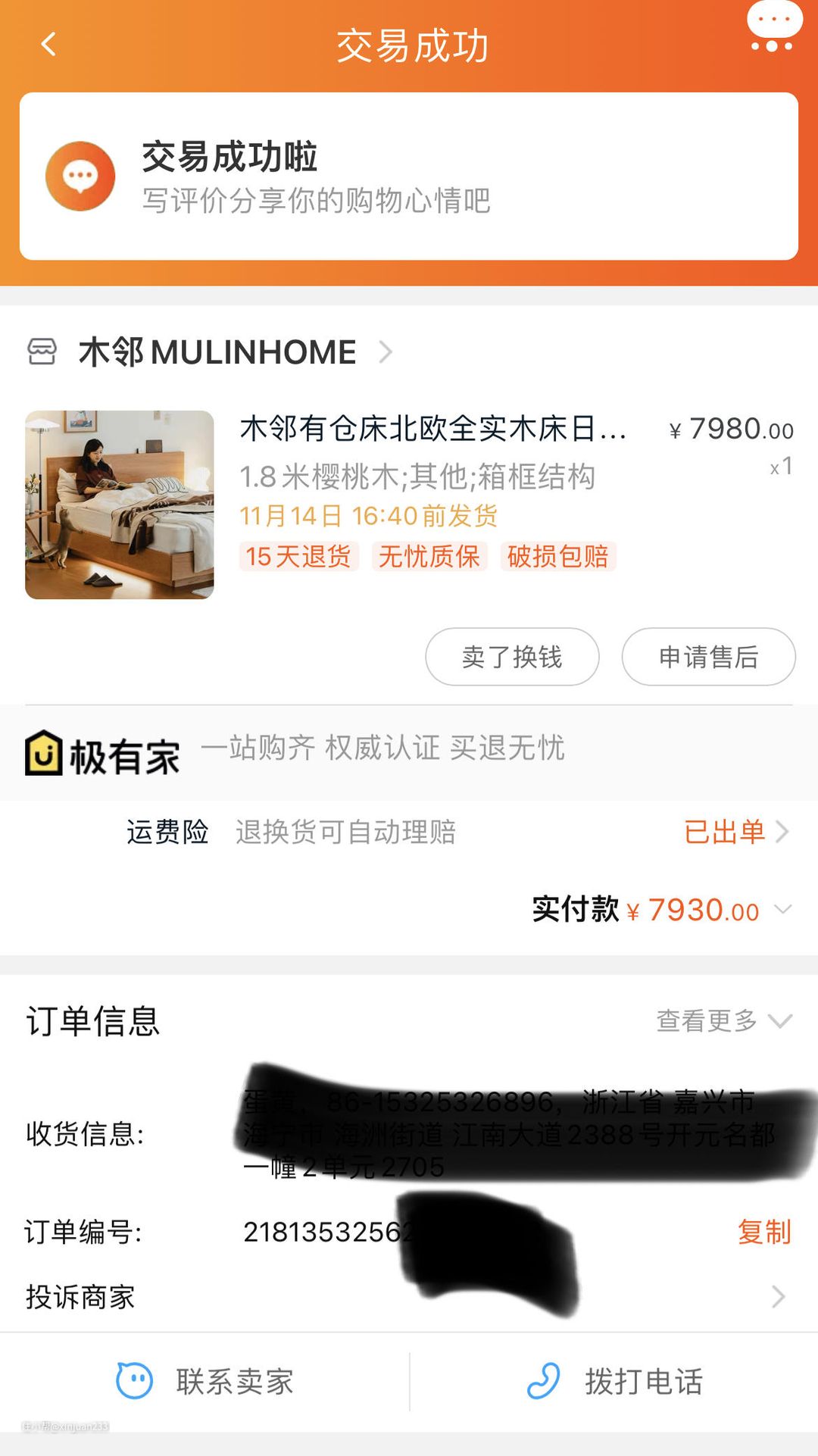Tap the 申请售后 button
The height and width of the screenshot is (1456, 818).
coord(708,657)
